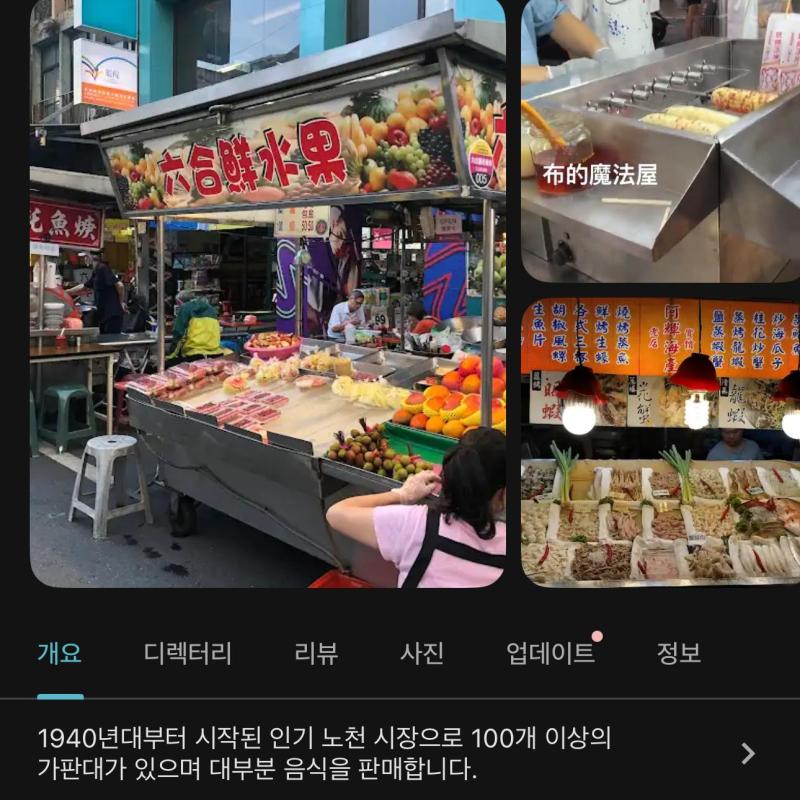Open the 업데이트 tab
Screen dimensions: 800x800
tap(550, 654)
